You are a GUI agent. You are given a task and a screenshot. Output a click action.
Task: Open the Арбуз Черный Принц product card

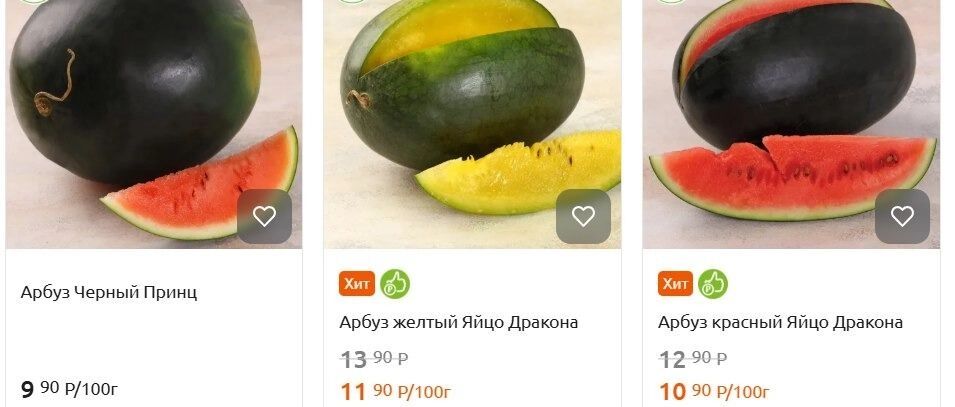[109, 292]
